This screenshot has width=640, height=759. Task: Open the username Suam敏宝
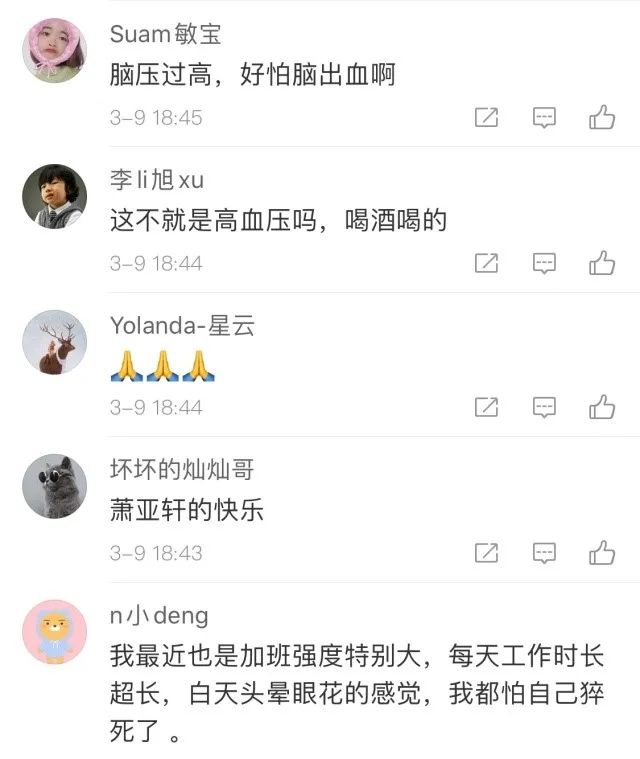click(165, 34)
